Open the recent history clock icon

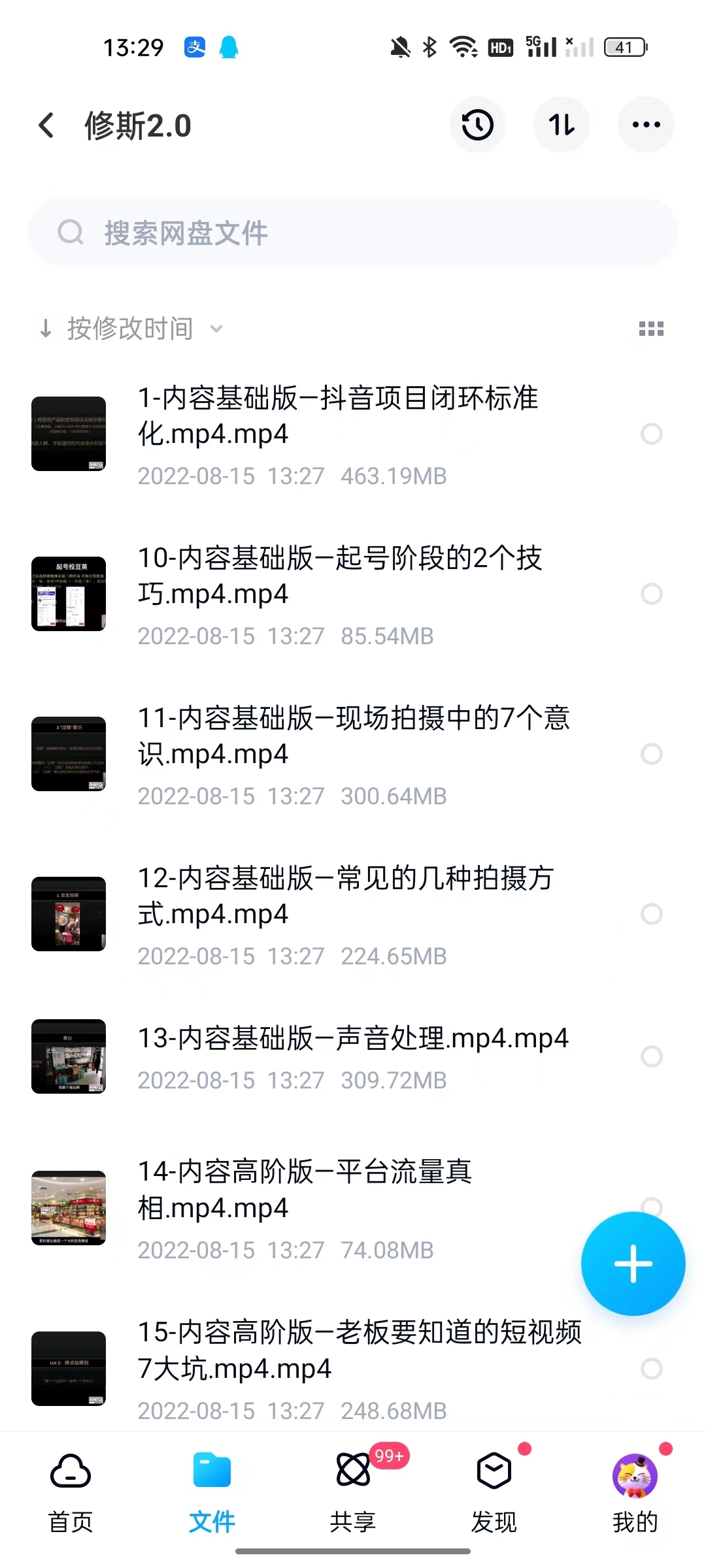[477, 125]
